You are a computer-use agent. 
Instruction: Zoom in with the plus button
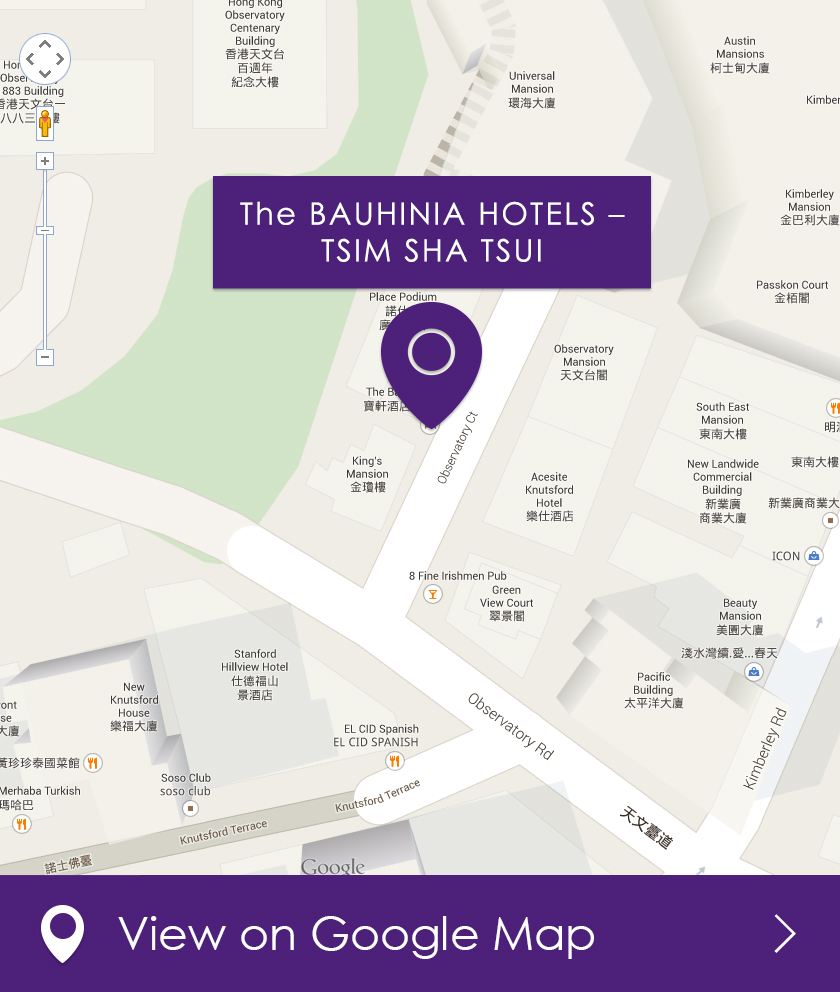45,161
